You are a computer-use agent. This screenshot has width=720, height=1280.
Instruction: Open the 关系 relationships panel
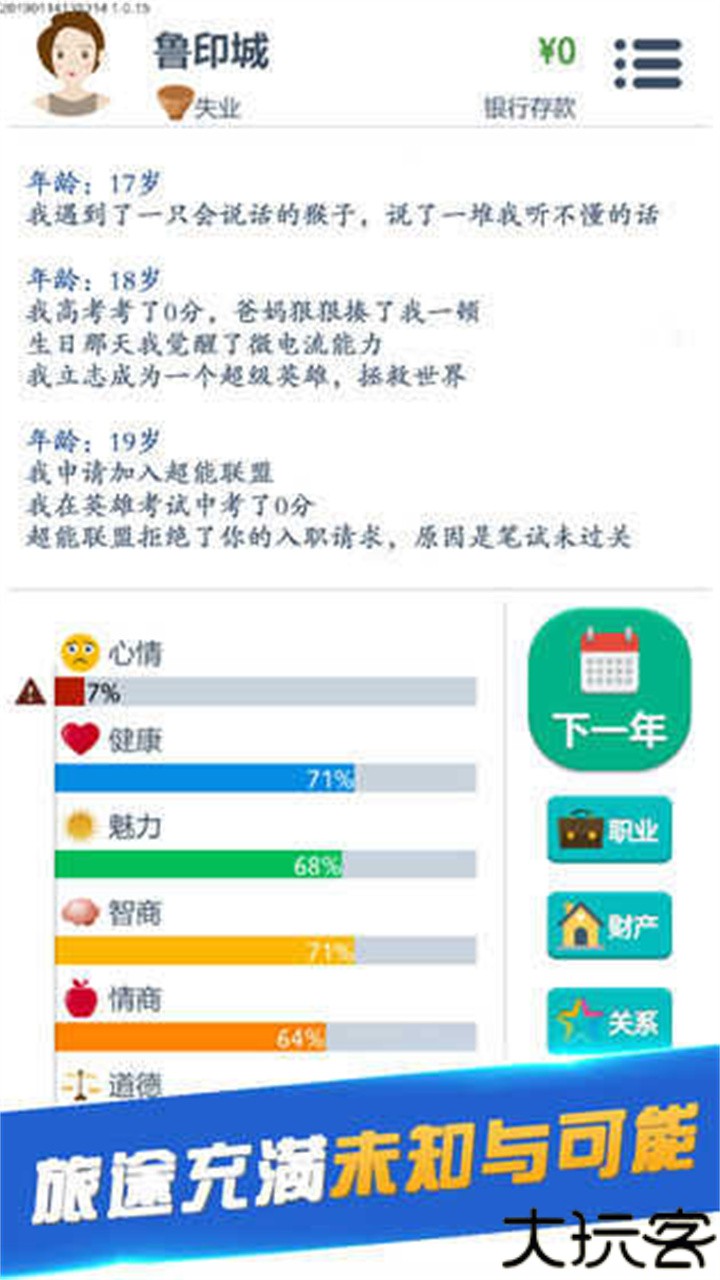pyautogui.click(x=608, y=1022)
